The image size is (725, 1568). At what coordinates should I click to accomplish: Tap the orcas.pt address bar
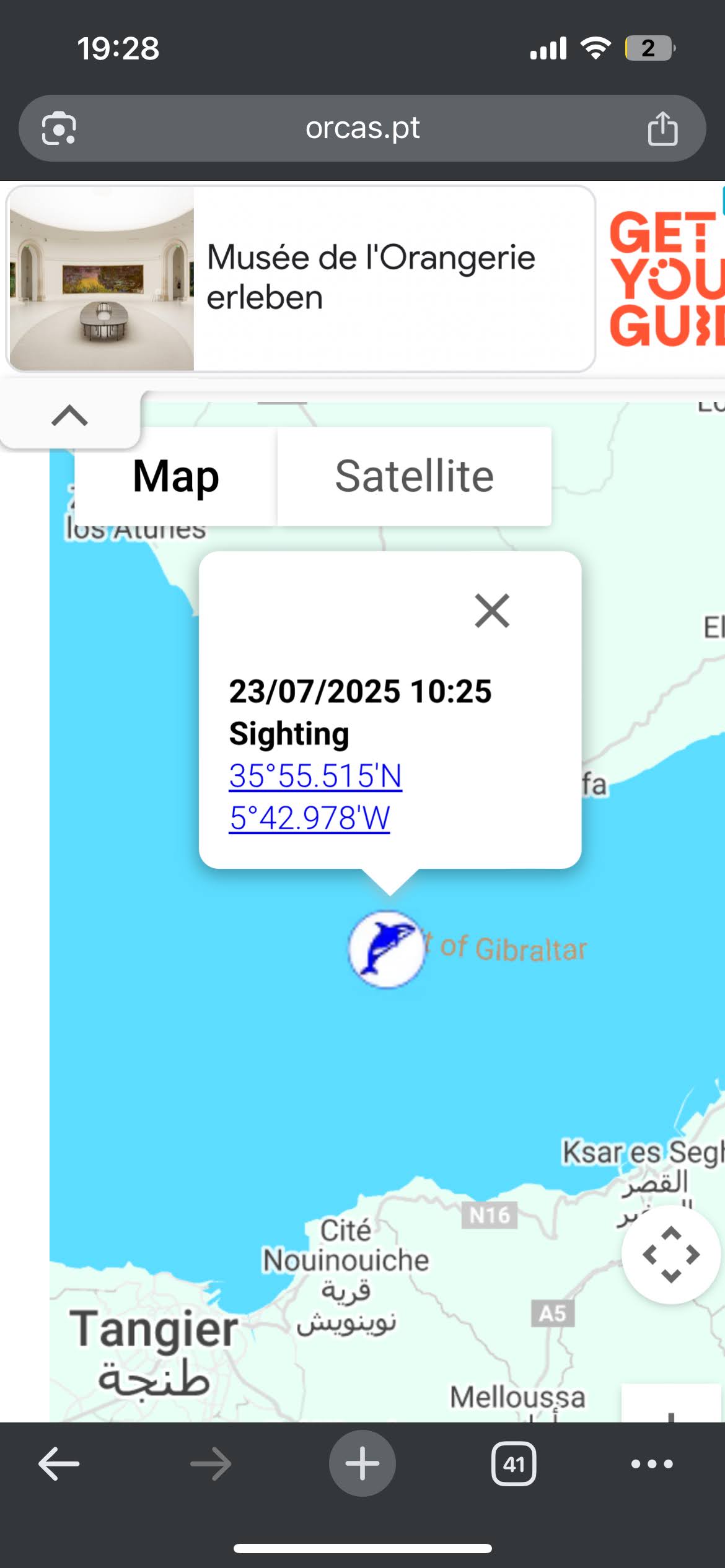pyautogui.click(x=362, y=128)
